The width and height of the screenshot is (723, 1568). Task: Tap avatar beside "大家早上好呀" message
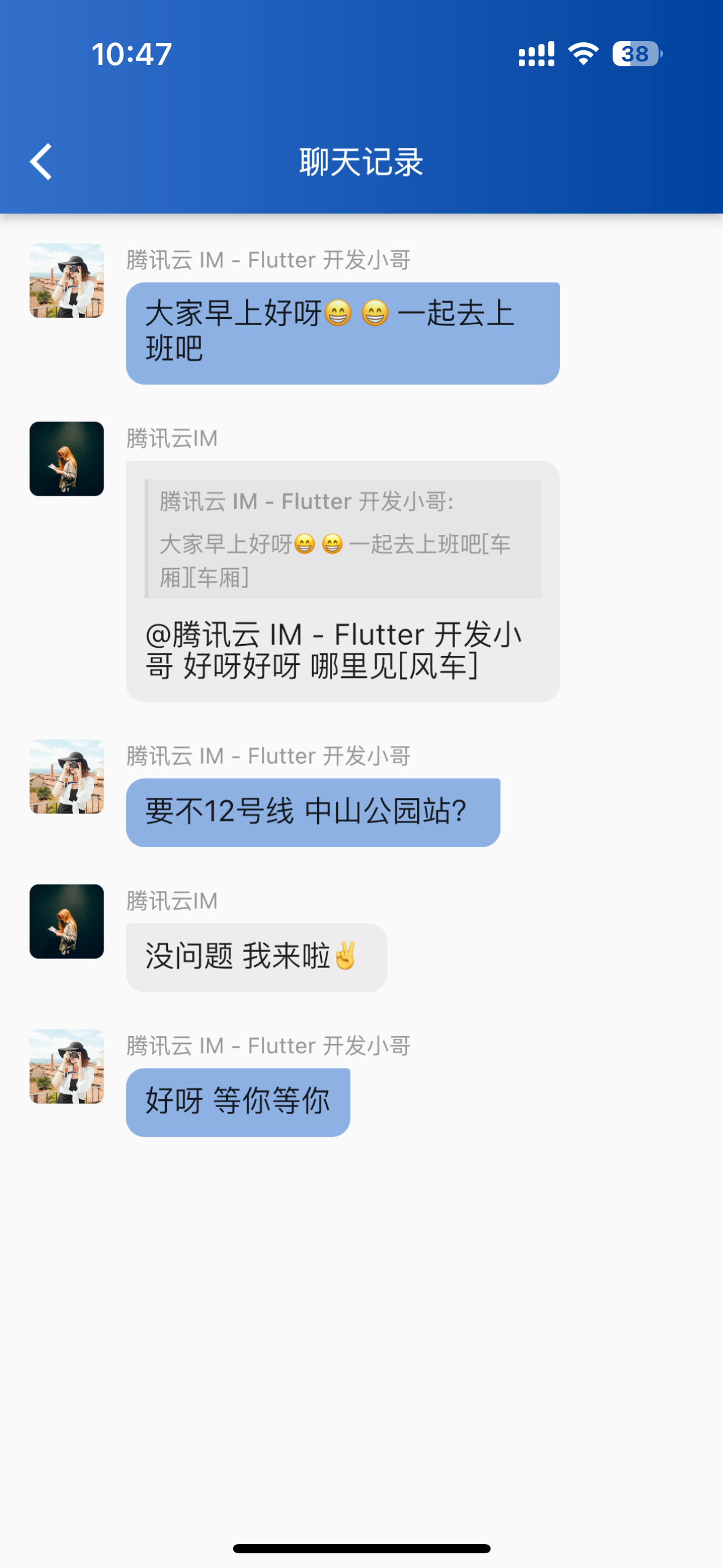(x=67, y=280)
